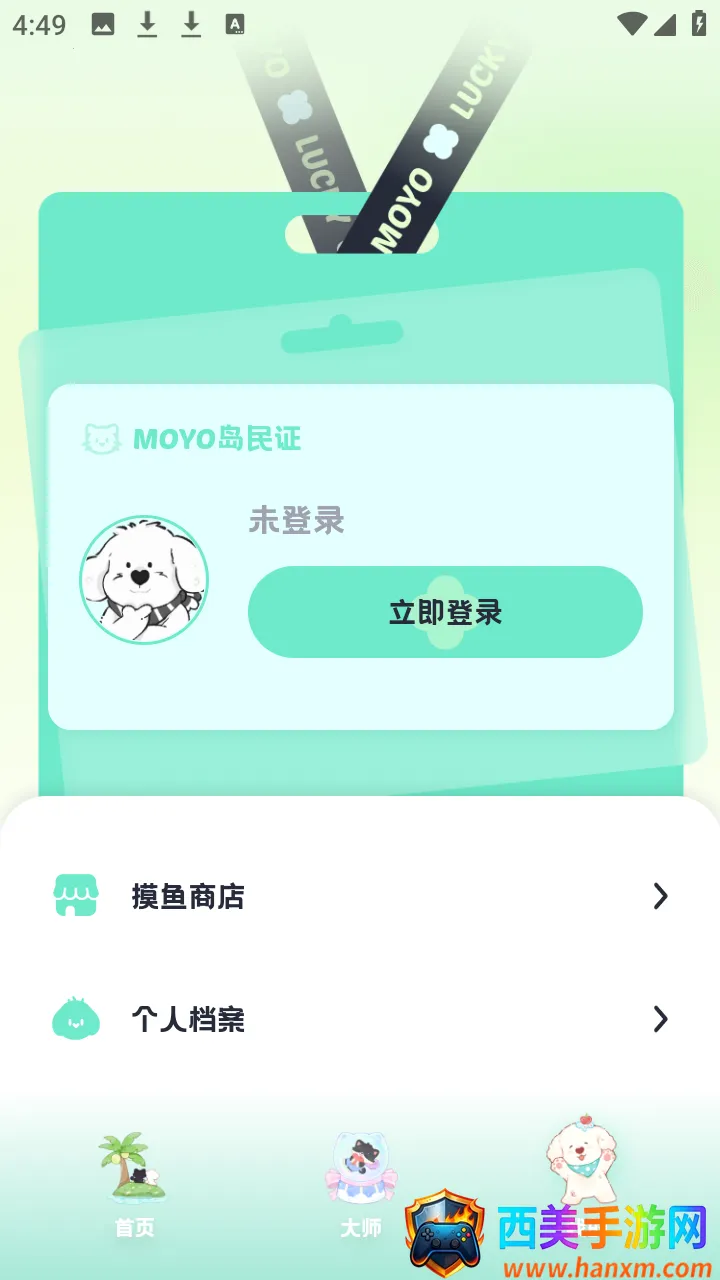Switch to the 首页 tab

tap(133, 1230)
